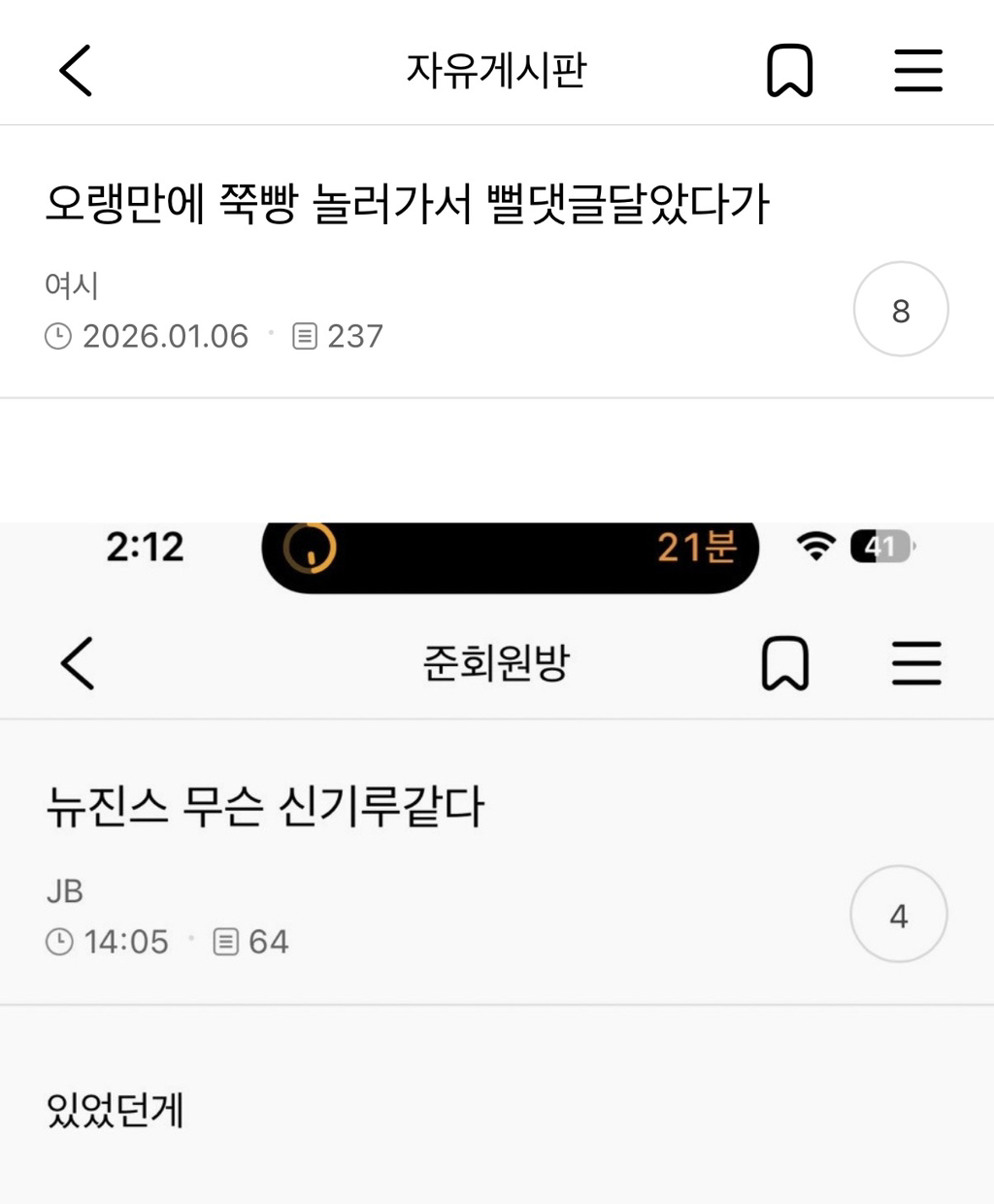Open the hamburger menu beside 자유게시판 bookmark
The image size is (994, 1204).
click(918, 71)
